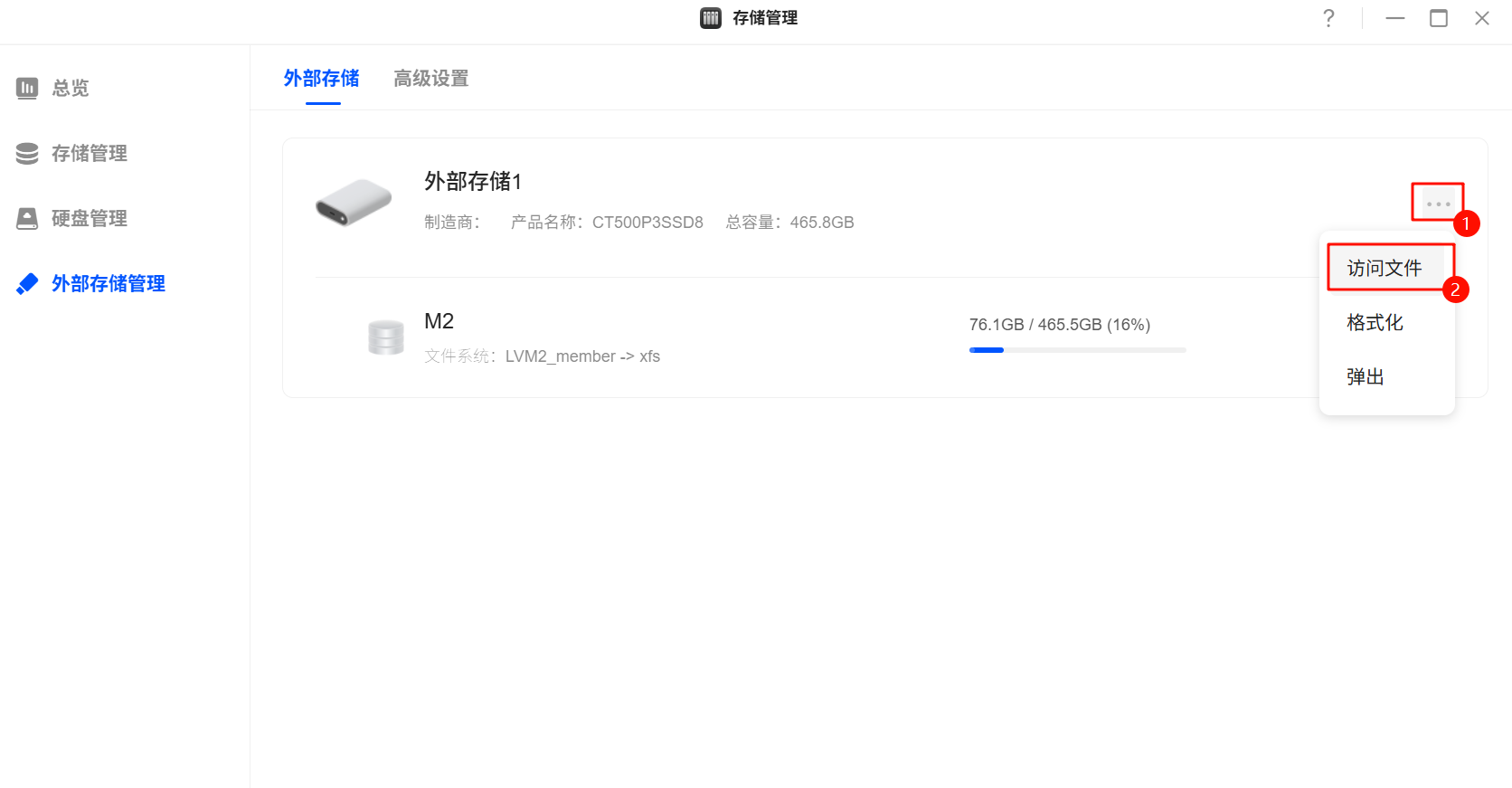The width and height of the screenshot is (1512, 788).
Task: Select the 外部存储 tab
Action: pyautogui.click(x=321, y=79)
